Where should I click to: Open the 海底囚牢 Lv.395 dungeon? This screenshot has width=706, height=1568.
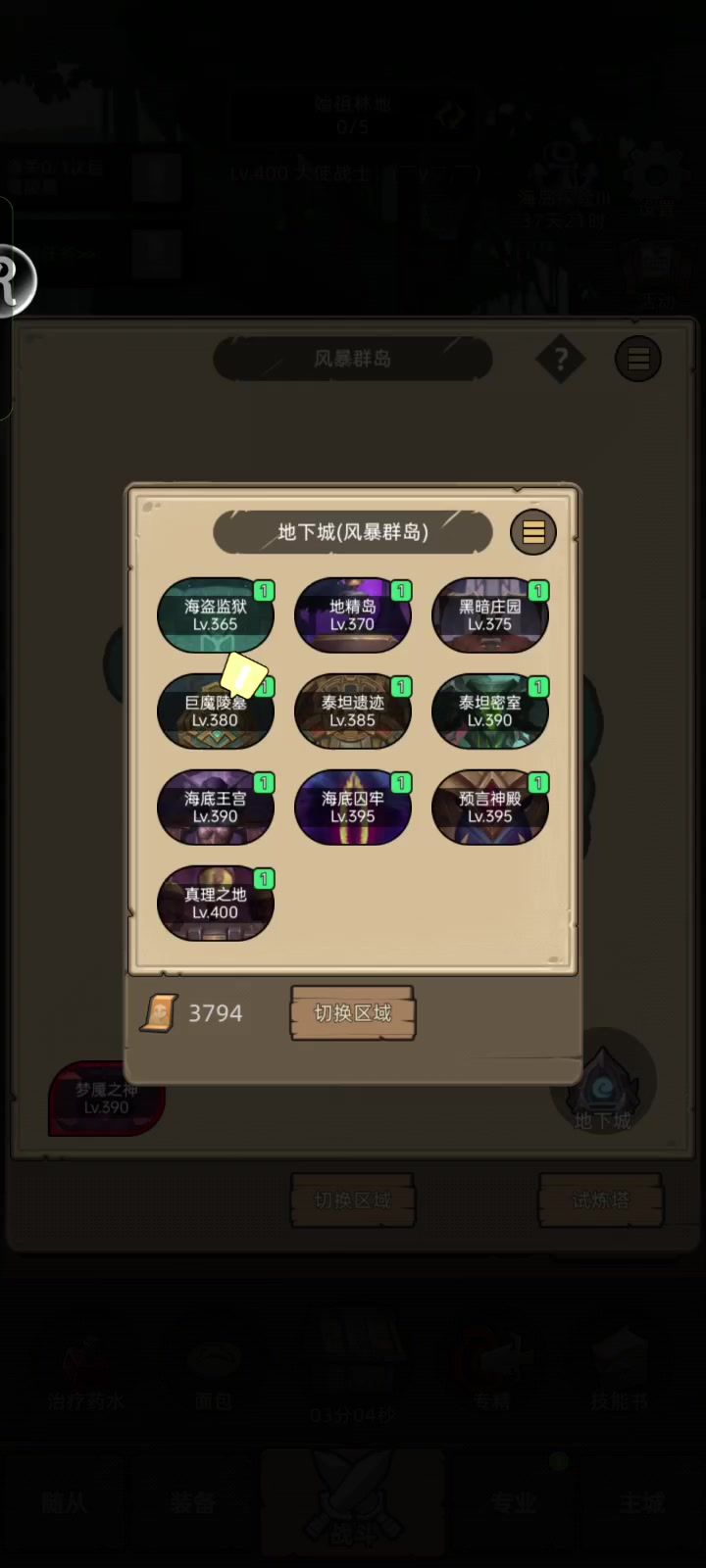(353, 808)
